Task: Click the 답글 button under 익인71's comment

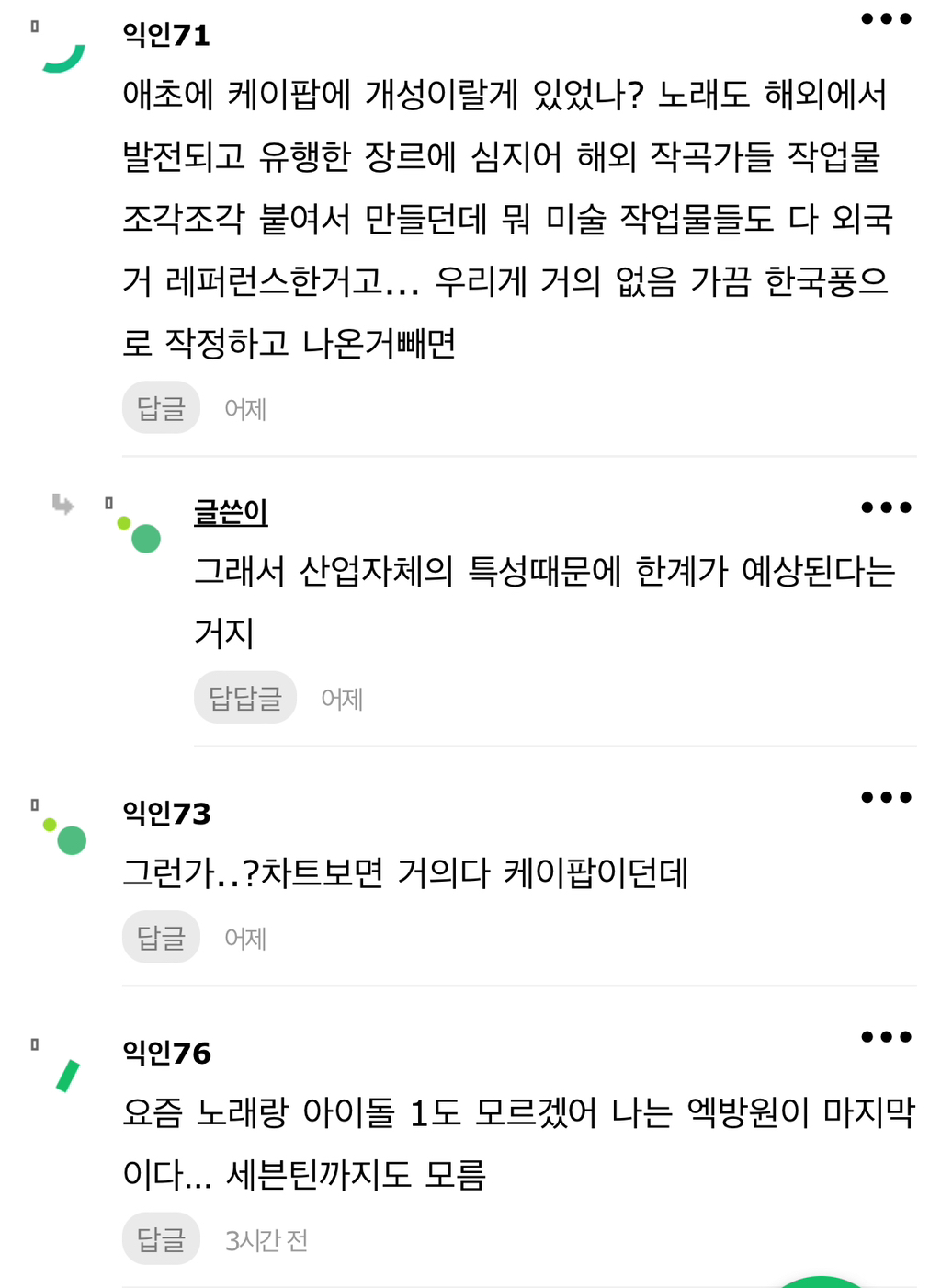Action: [161, 407]
